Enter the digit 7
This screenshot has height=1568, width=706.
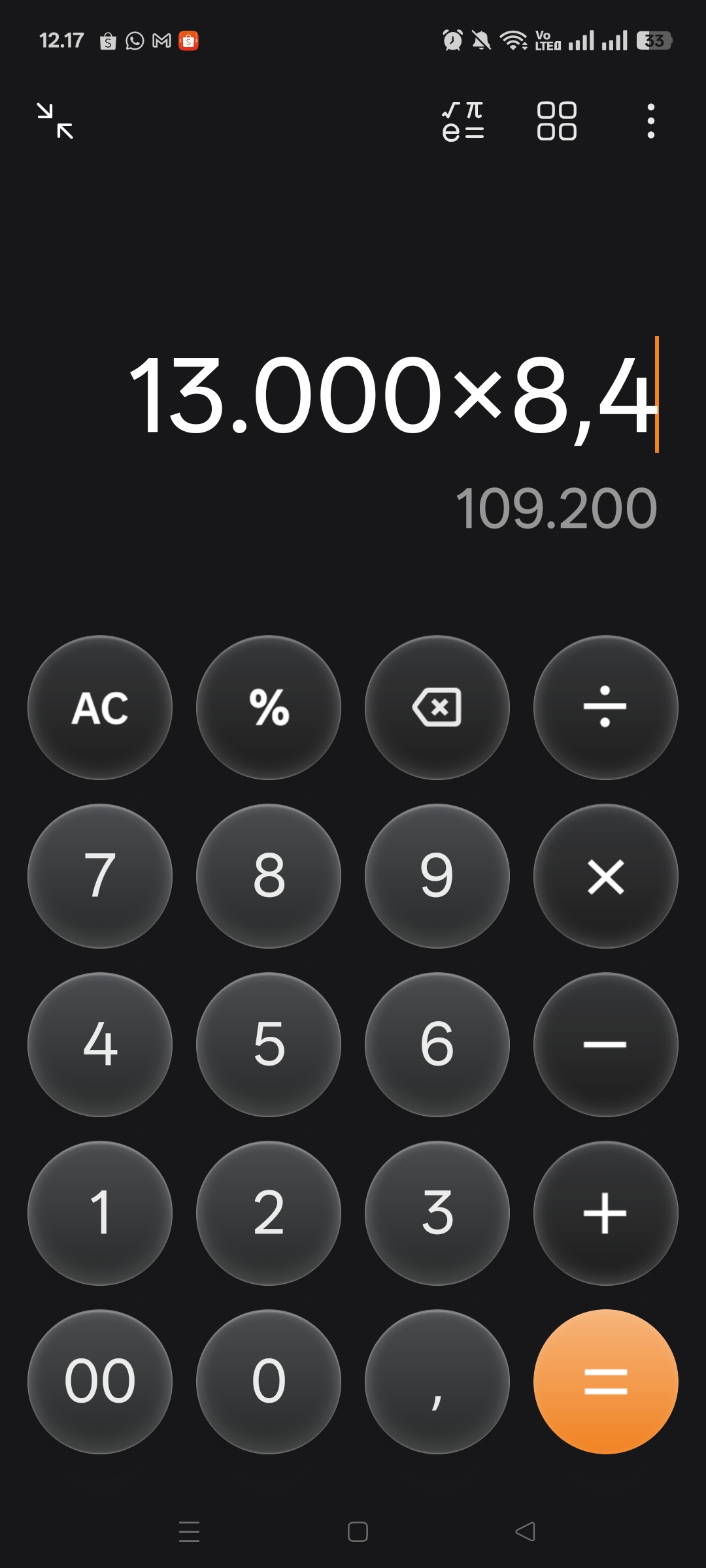(x=100, y=876)
